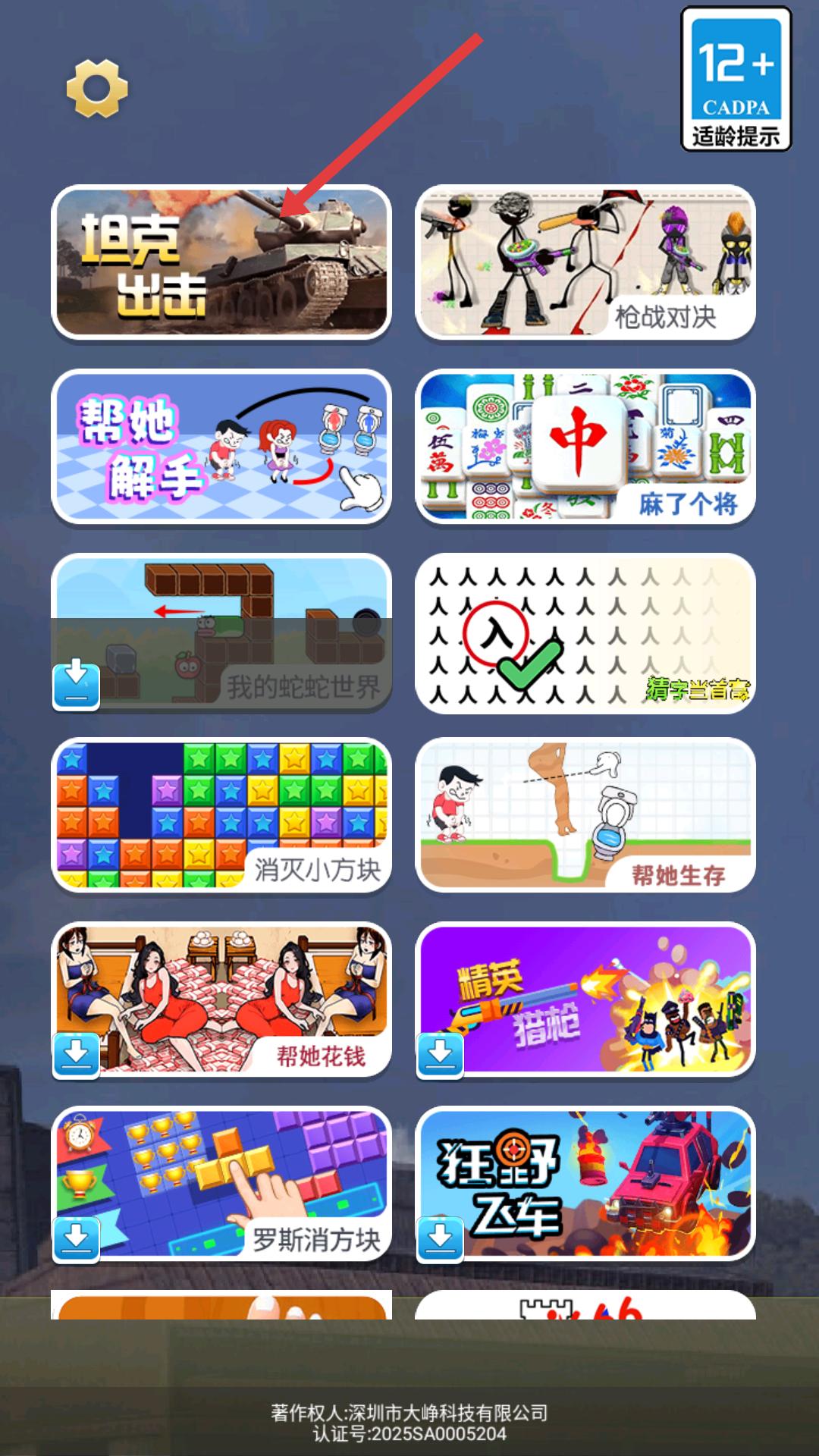This screenshot has width=819, height=1456.
Task: Play the 帮她生存 game
Action: (x=585, y=815)
